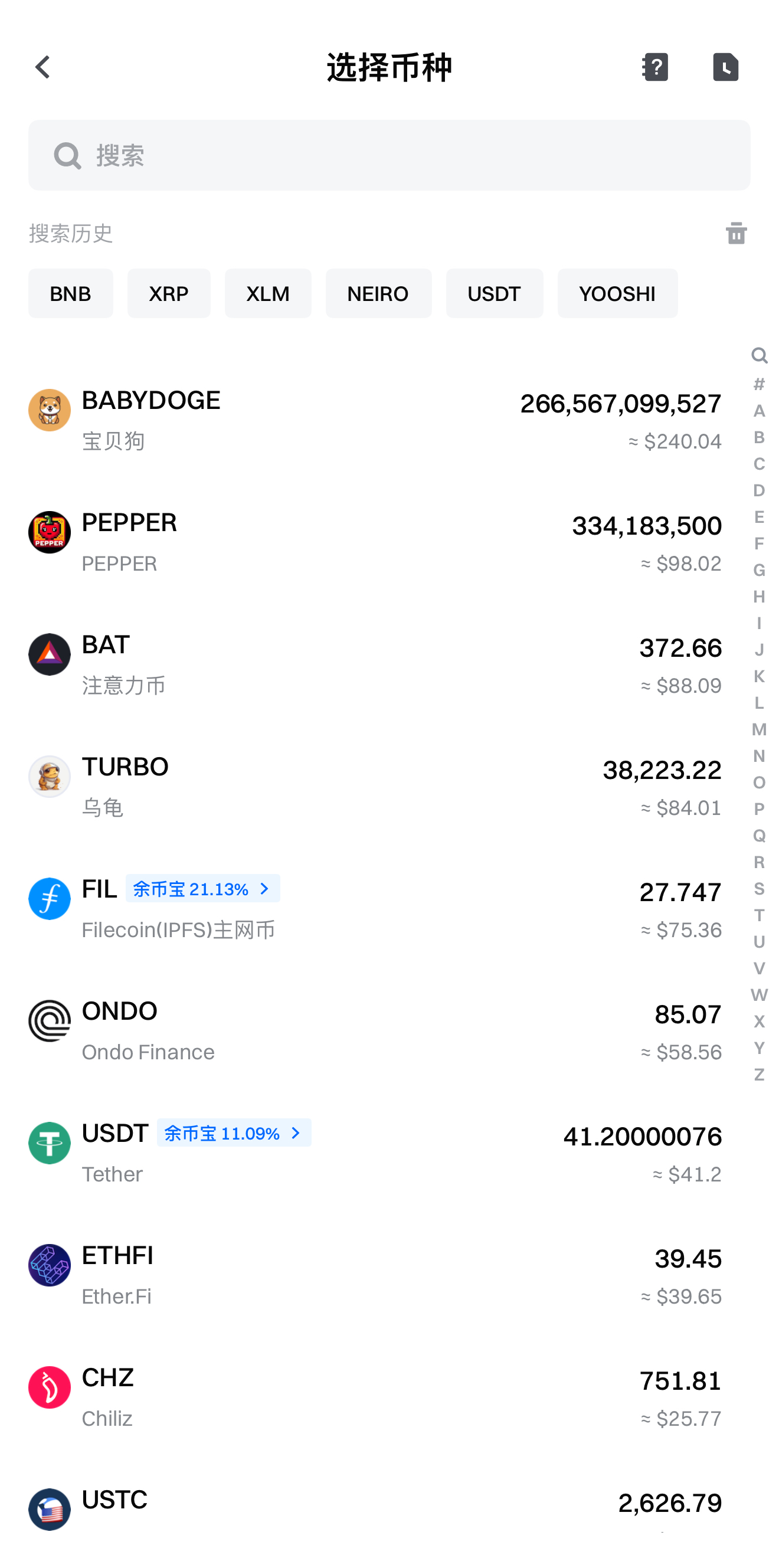
Task: Go back from the coin selection page
Action: pos(42,67)
